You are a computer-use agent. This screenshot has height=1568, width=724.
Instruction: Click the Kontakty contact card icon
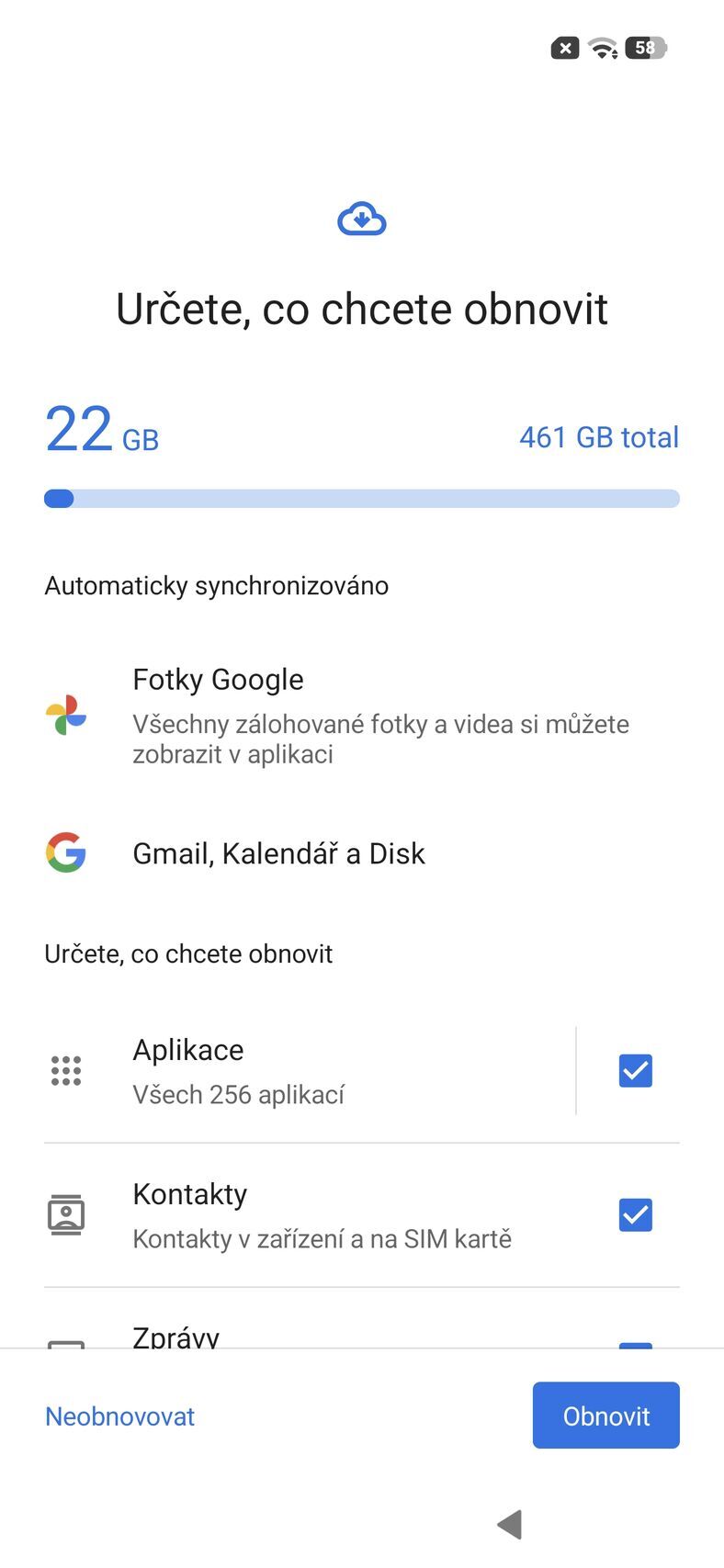(65, 1214)
